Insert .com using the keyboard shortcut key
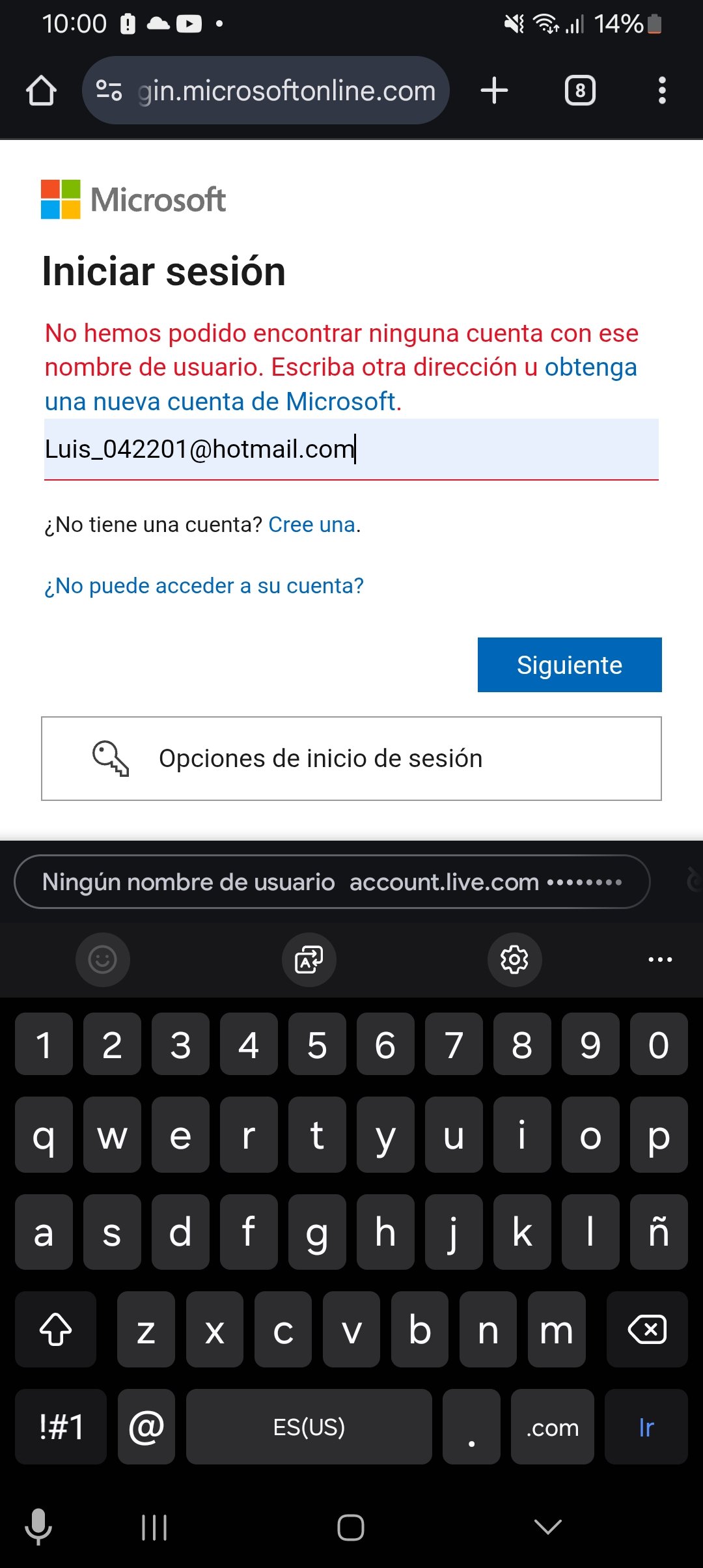 [552, 1427]
